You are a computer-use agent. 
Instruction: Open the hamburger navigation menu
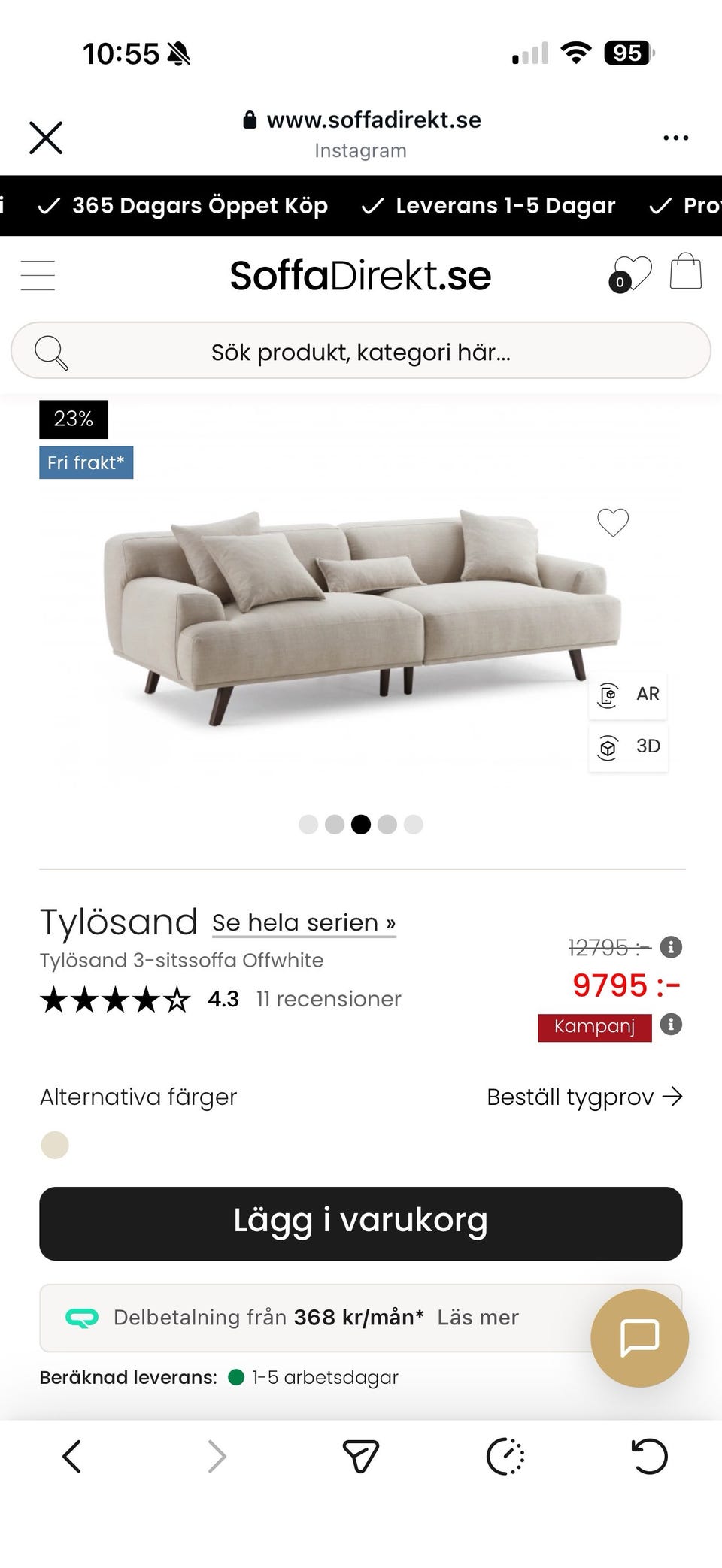tap(38, 274)
